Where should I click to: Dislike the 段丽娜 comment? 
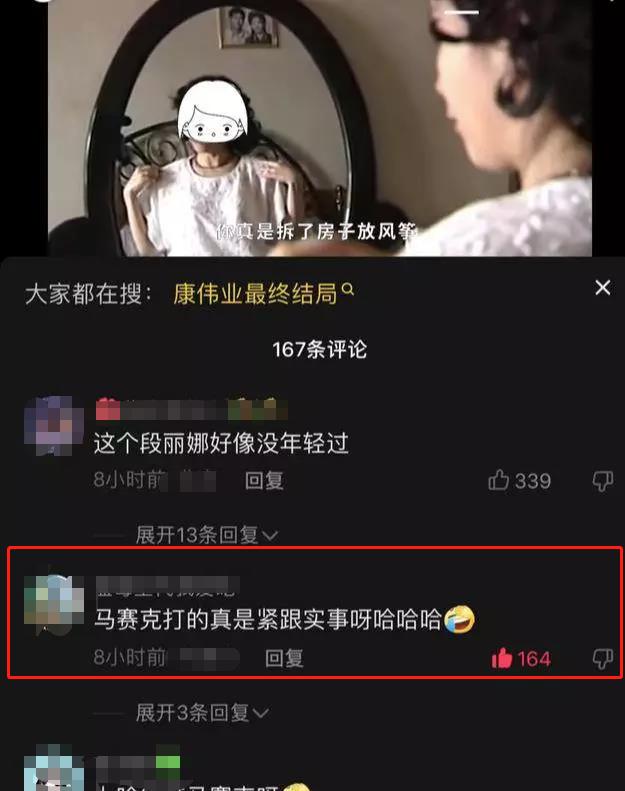[x=602, y=481]
